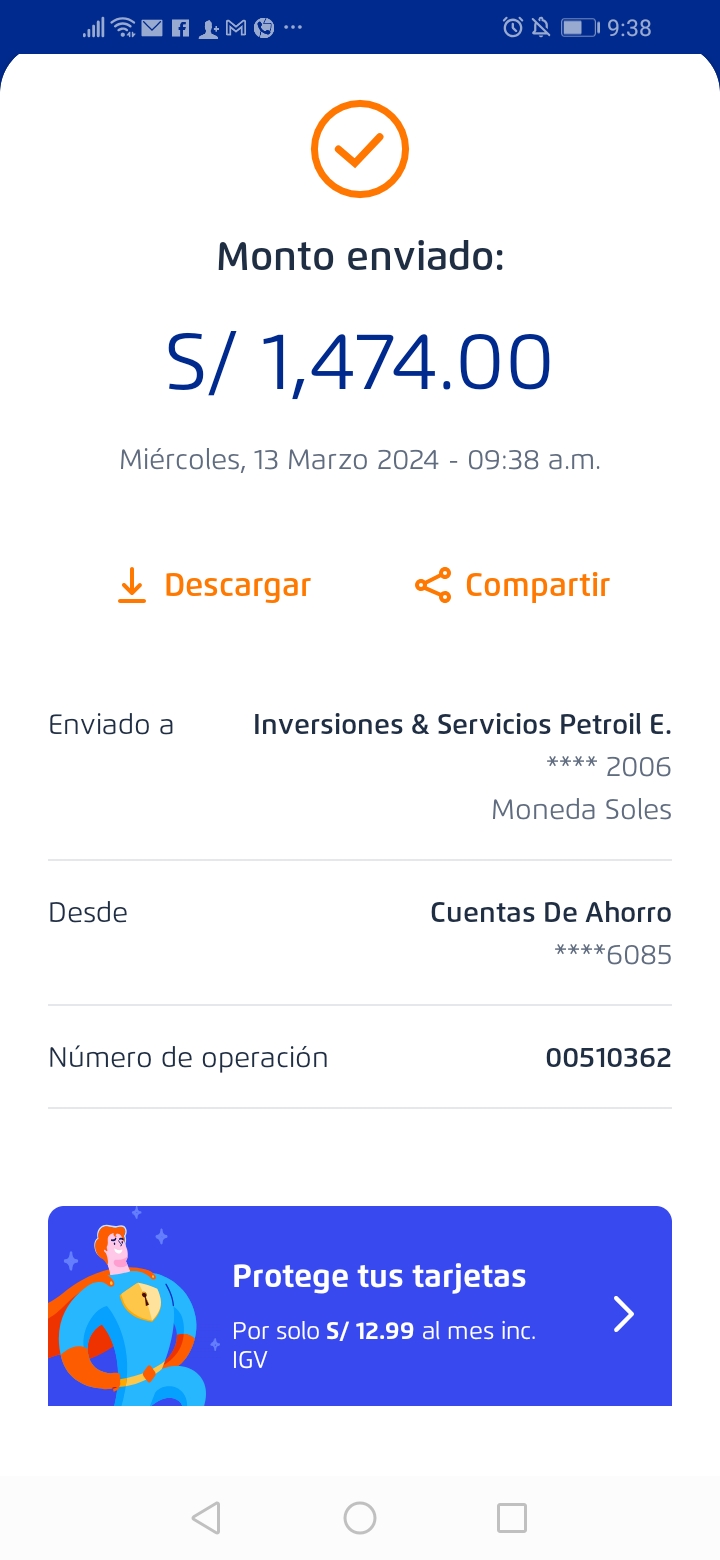The width and height of the screenshot is (720, 1560).
Task: Return to the phone's home screen
Action: (x=360, y=1518)
